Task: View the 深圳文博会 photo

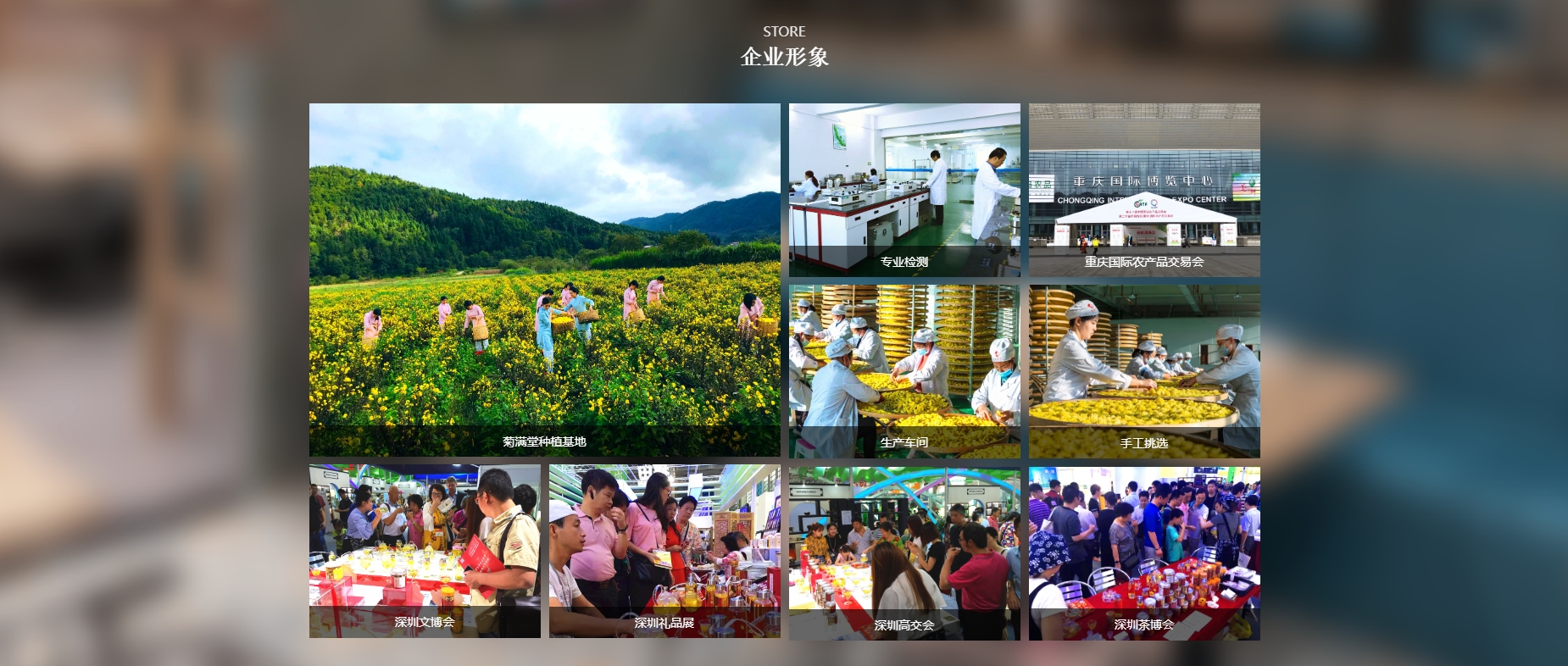Action: tap(425, 551)
